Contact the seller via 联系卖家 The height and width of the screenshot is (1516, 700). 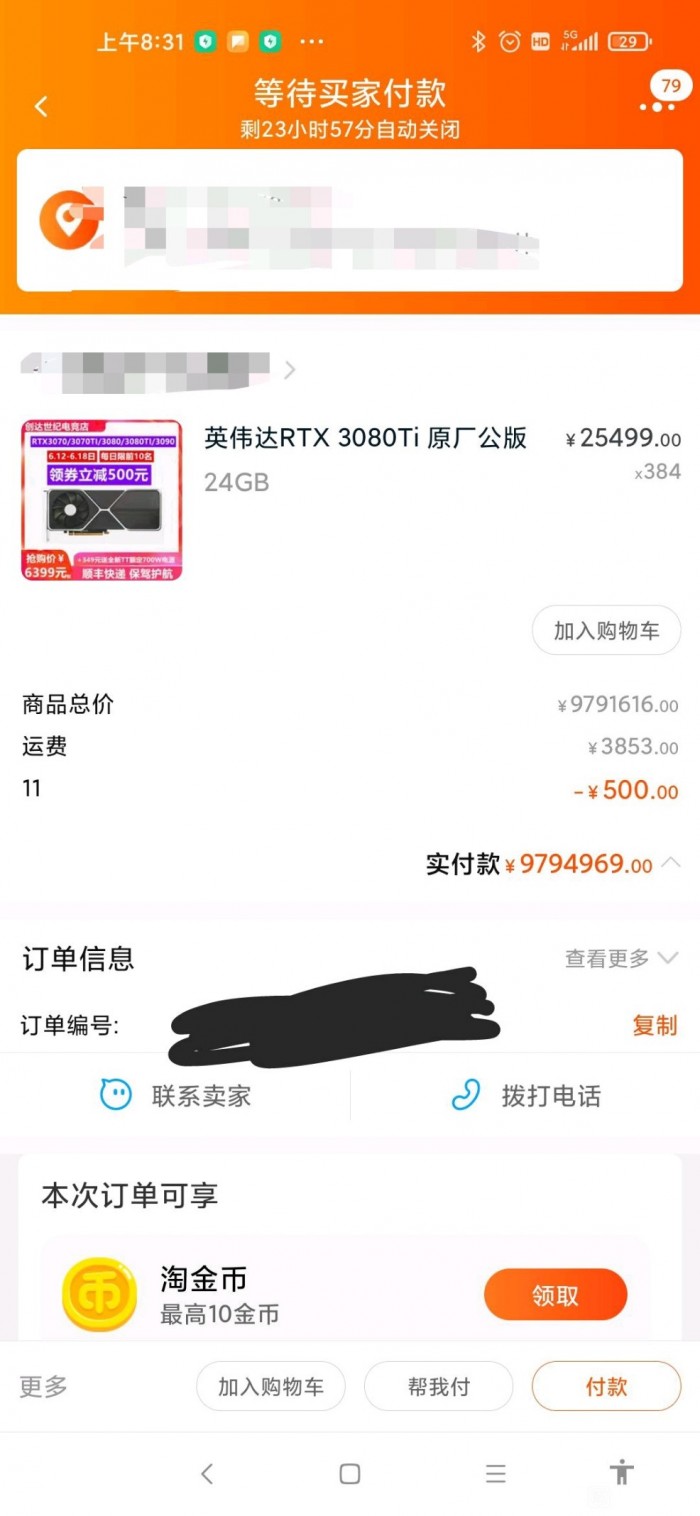[176, 1096]
